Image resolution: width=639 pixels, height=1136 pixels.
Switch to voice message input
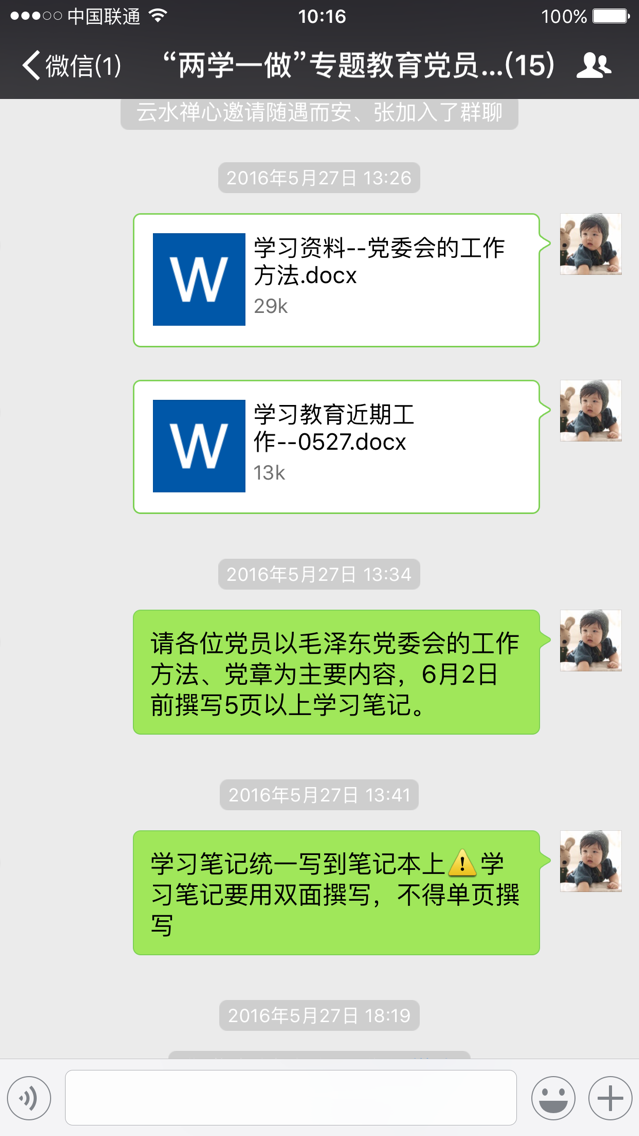click(29, 1098)
